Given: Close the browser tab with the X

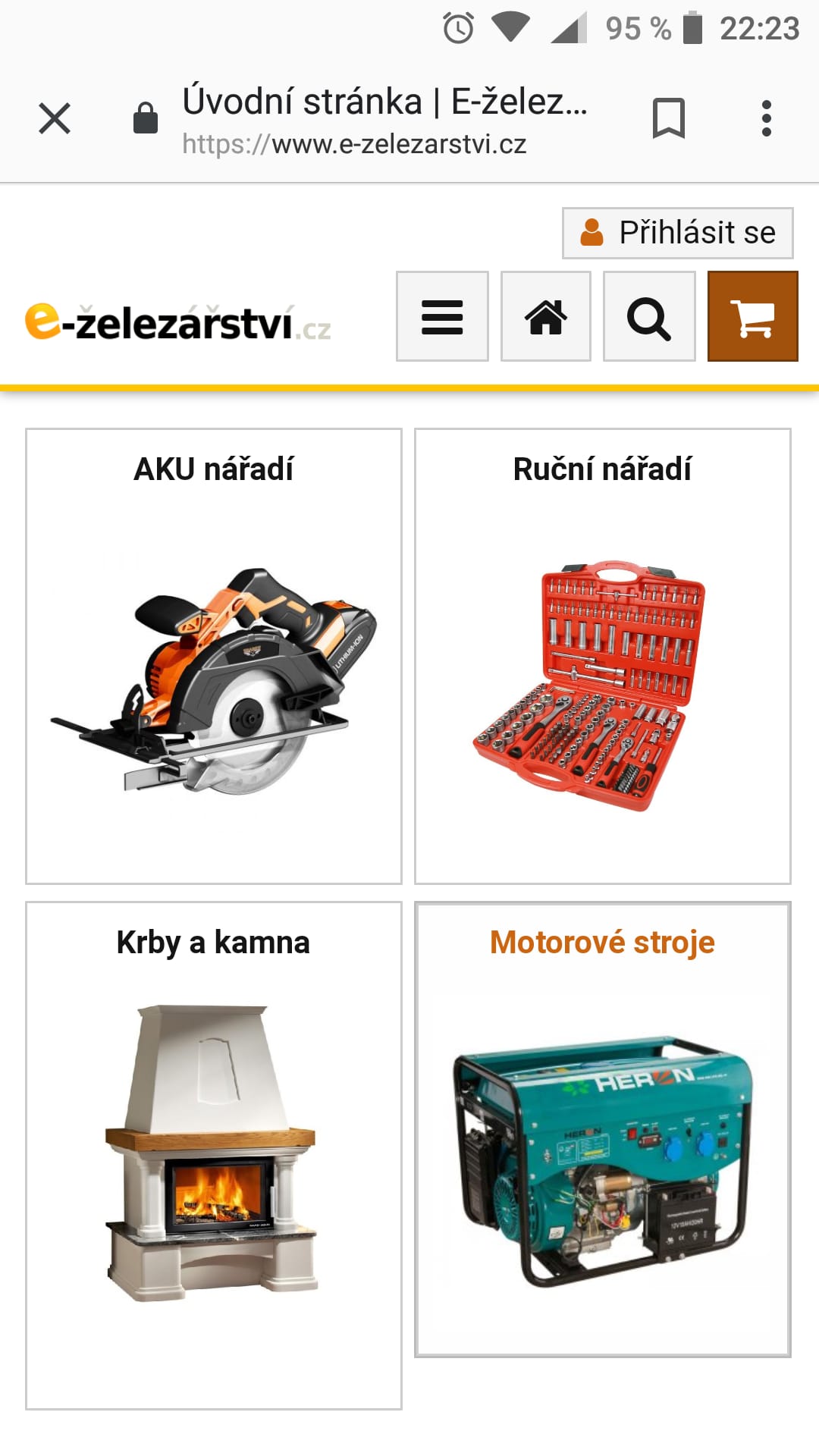Looking at the screenshot, I should pos(55,119).
